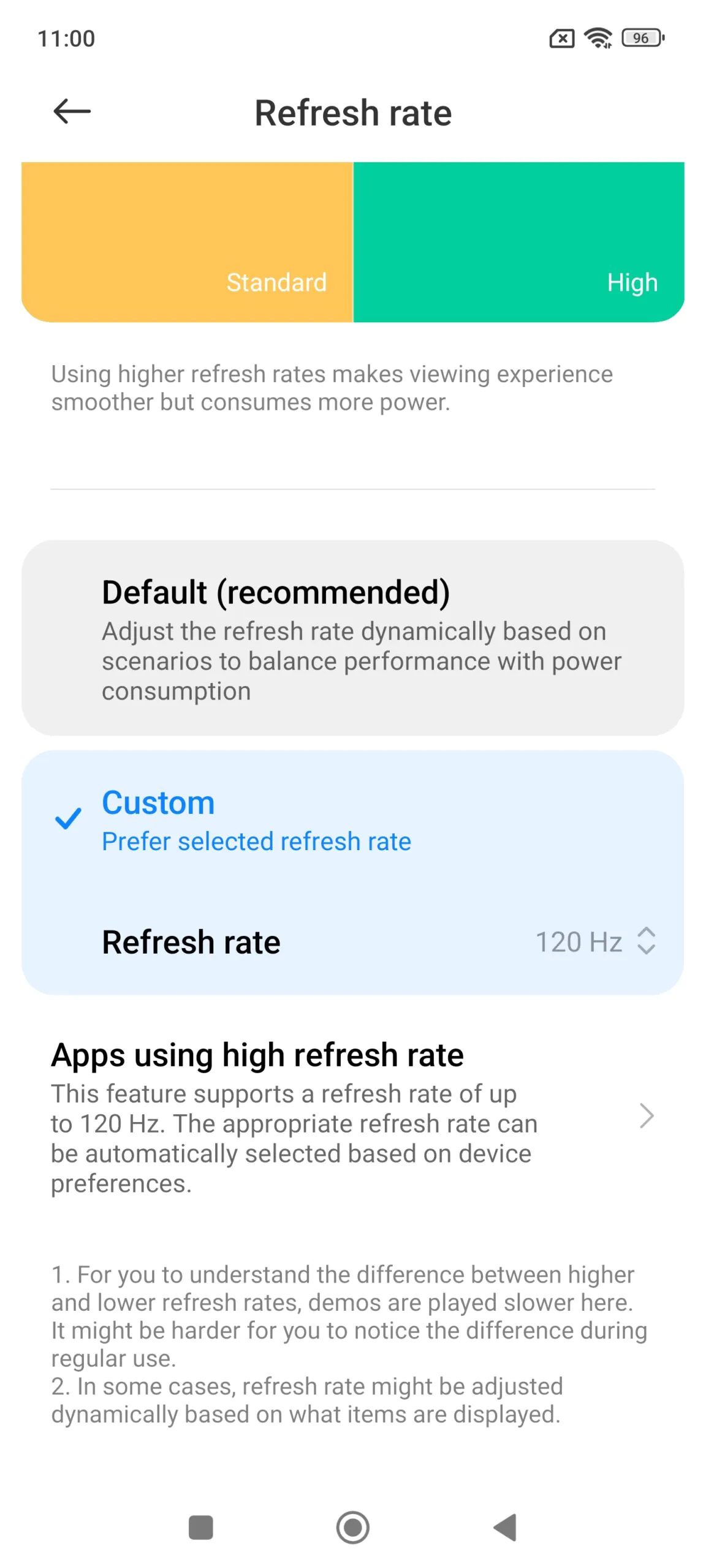Tap the system home button
The image size is (706, 1568).
[x=353, y=1527]
